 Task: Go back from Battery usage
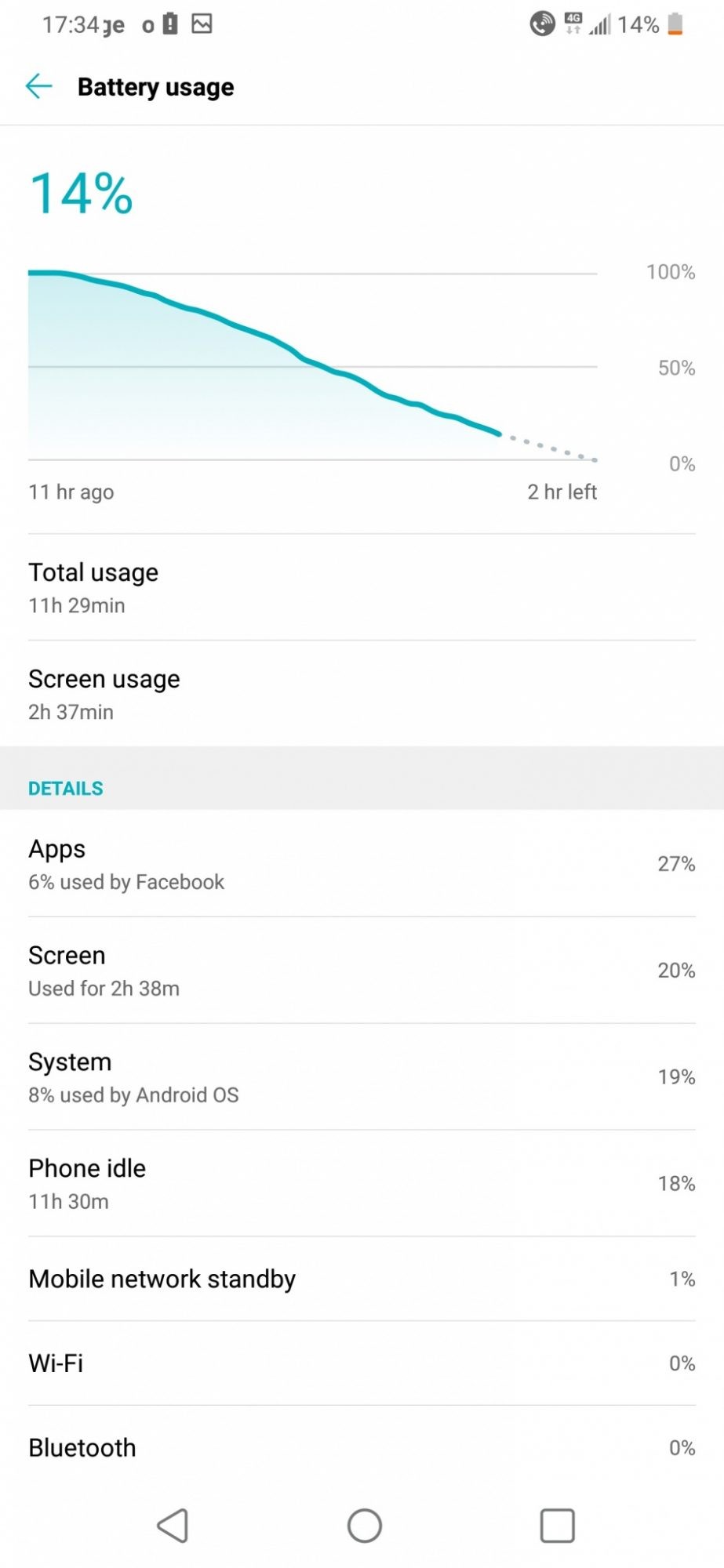pyautogui.click(x=38, y=86)
